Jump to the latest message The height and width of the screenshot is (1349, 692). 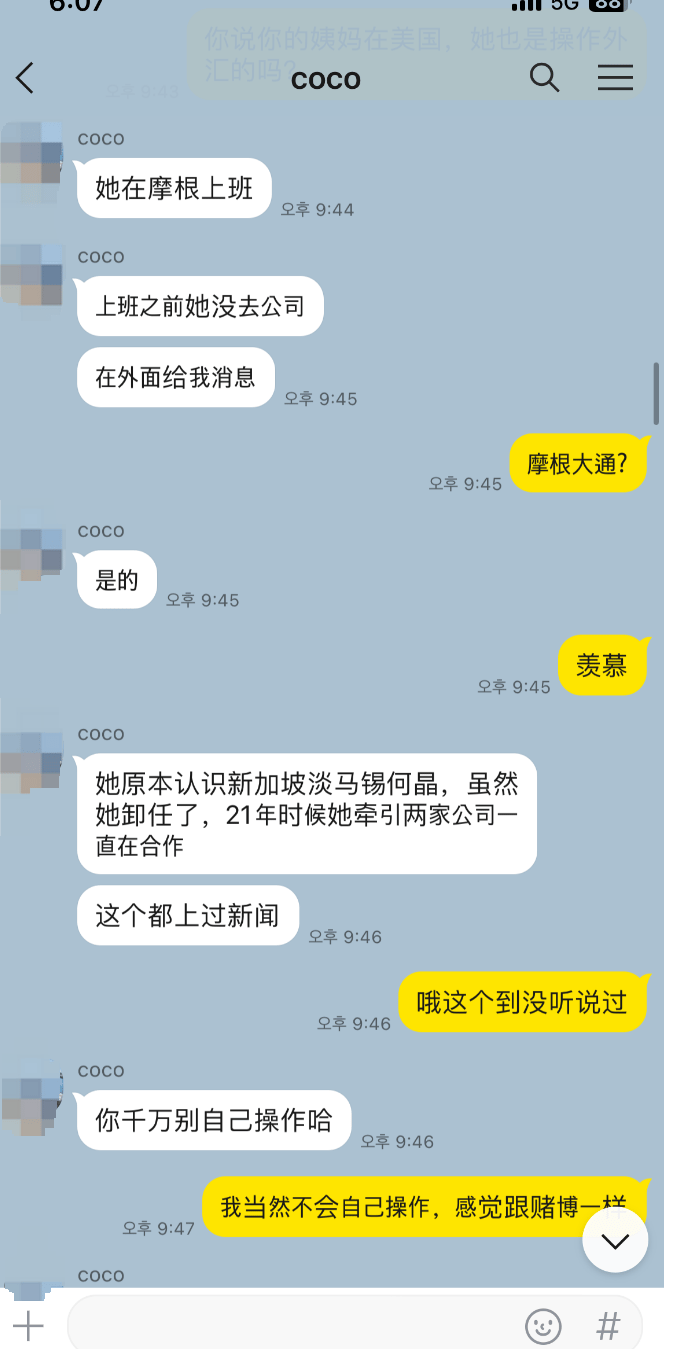coord(615,1240)
